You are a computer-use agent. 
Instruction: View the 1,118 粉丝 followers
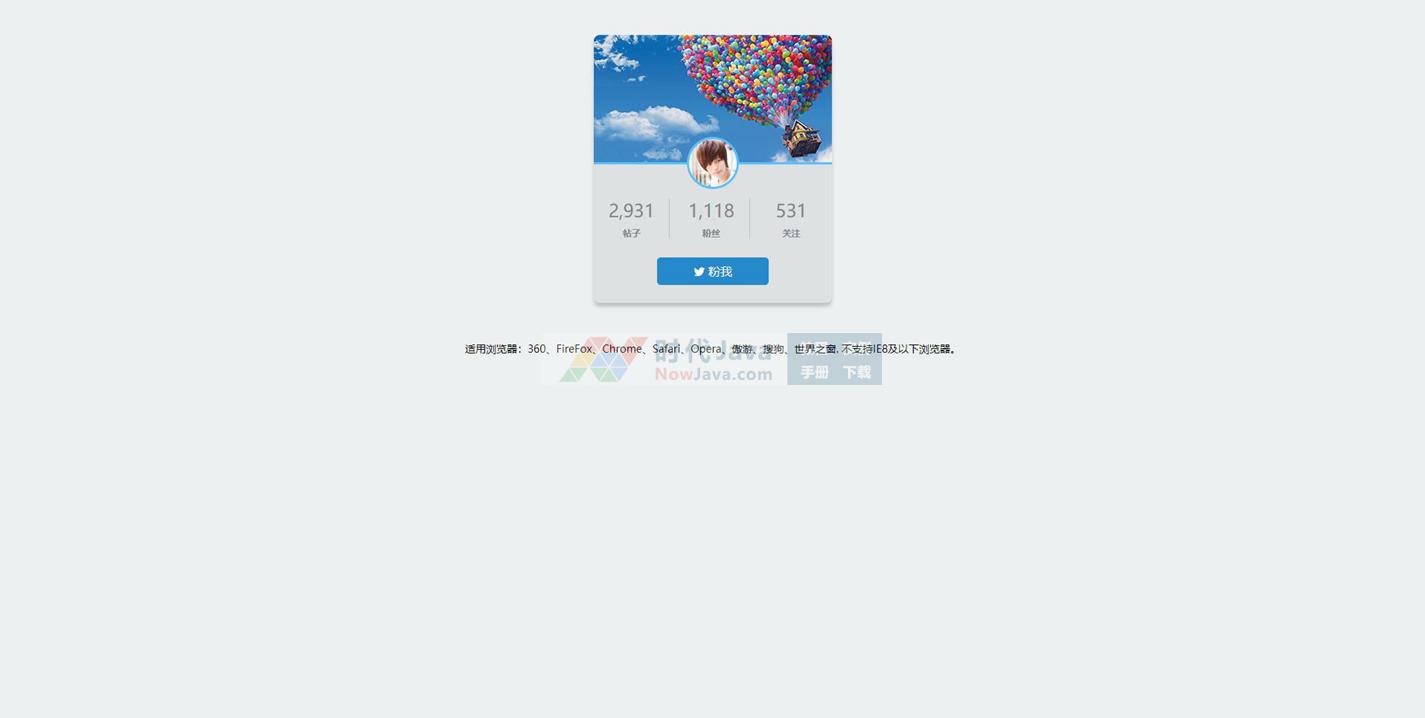coord(711,218)
